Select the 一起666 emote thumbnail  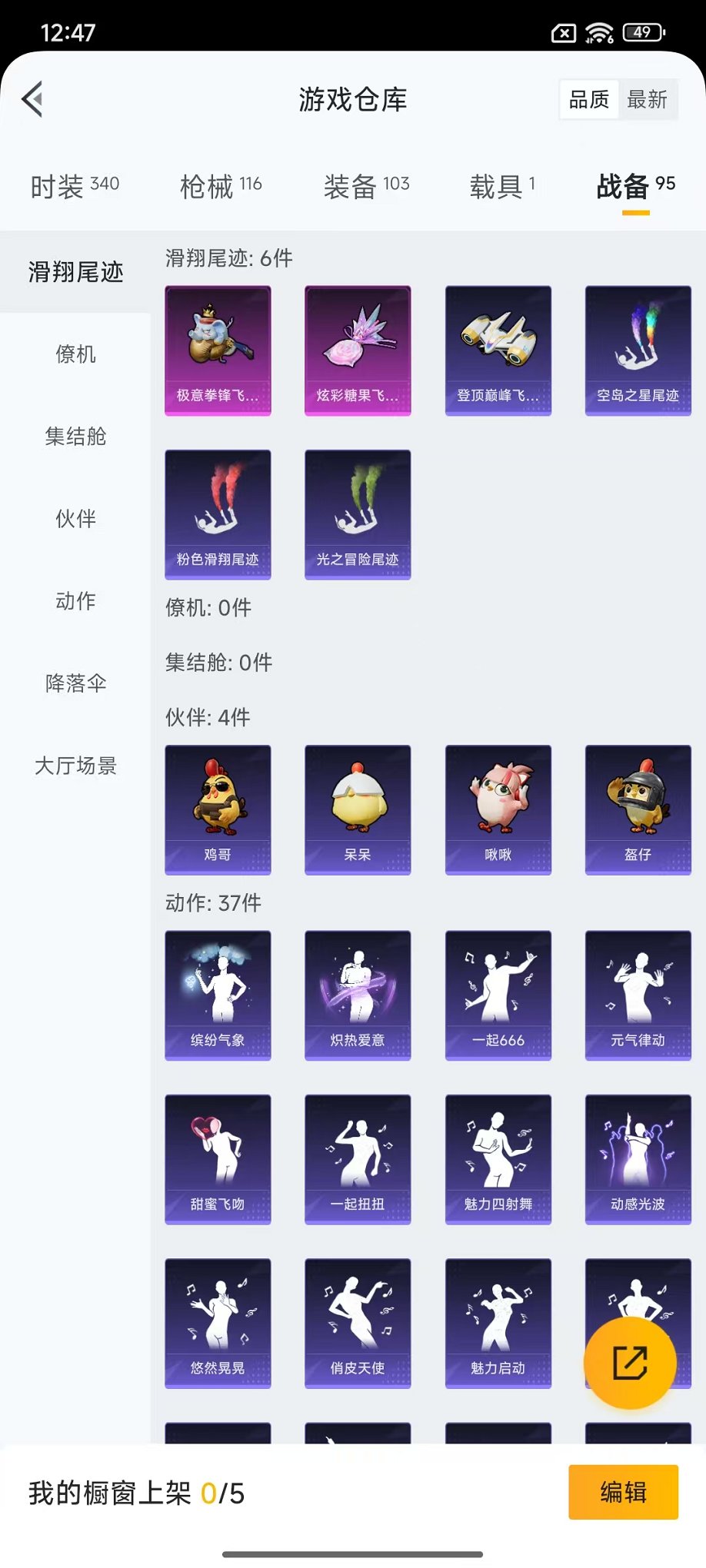pyautogui.click(x=498, y=995)
